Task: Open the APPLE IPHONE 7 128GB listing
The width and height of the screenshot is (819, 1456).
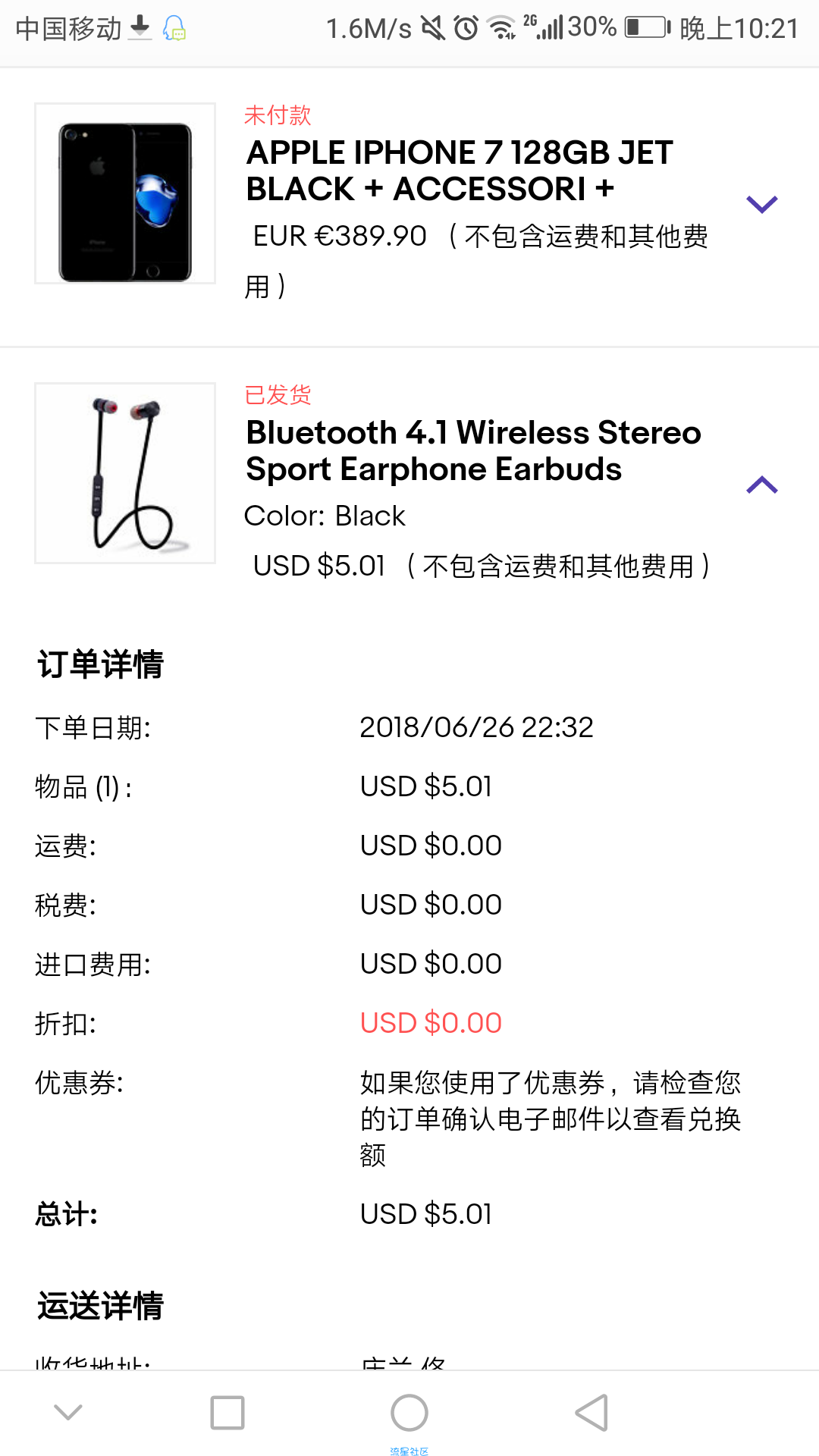Action: (460, 171)
